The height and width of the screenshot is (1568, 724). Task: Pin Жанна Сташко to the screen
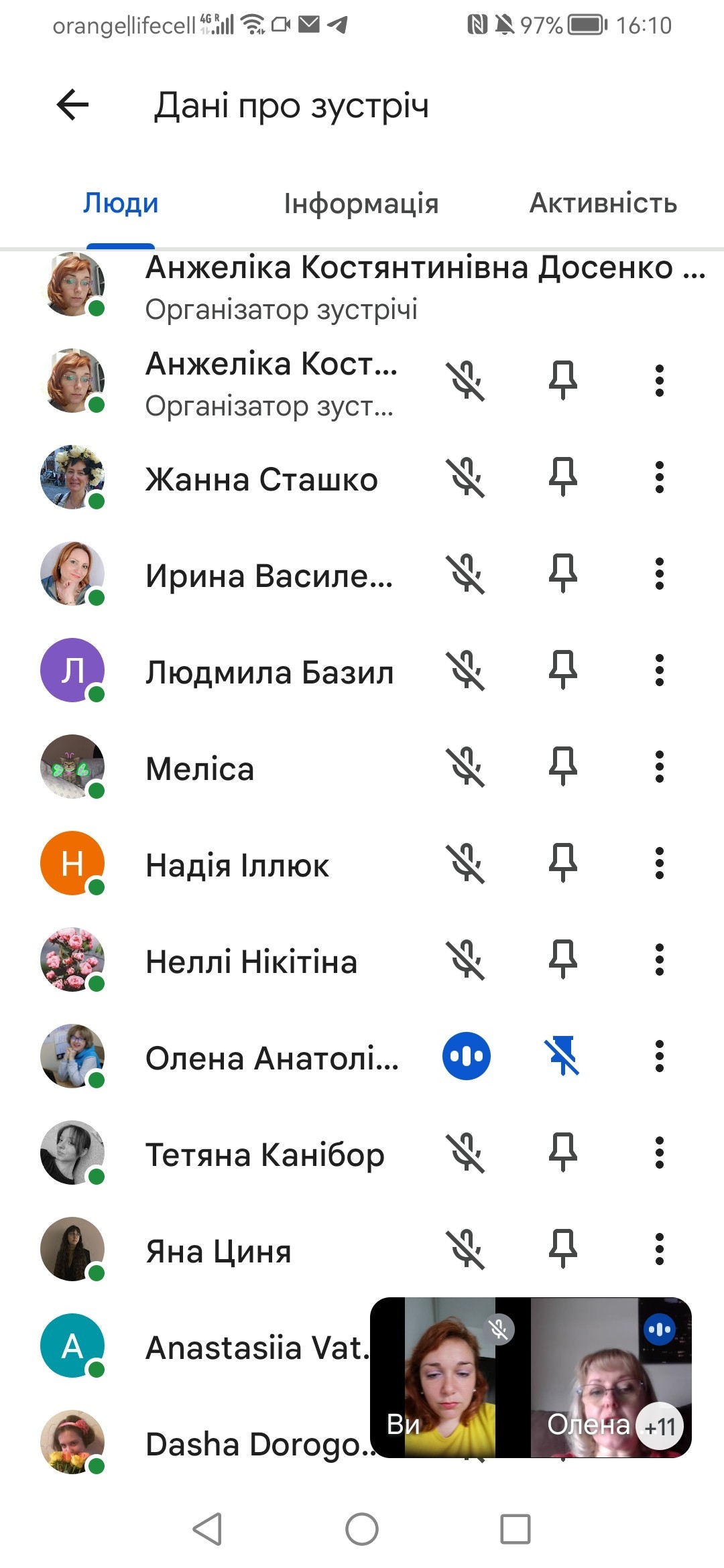click(x=562, y=477)
